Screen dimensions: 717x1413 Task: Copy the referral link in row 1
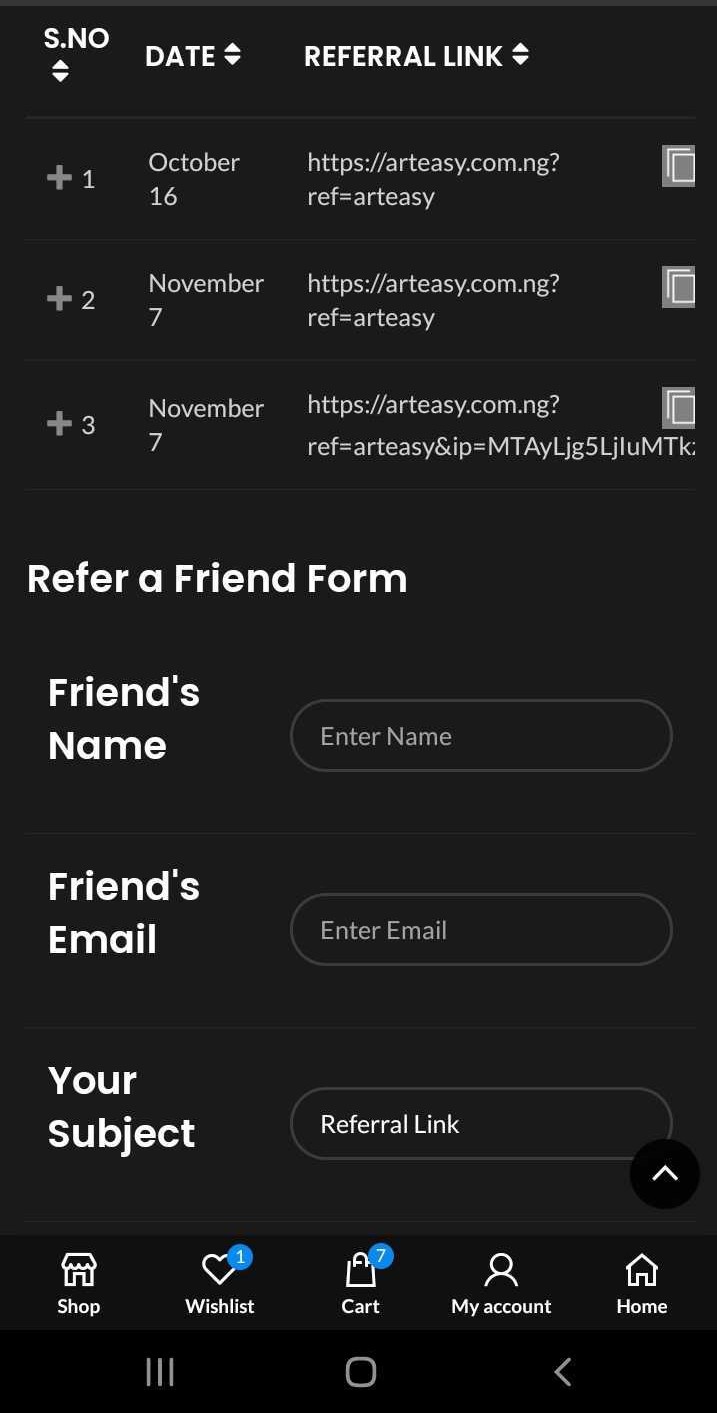click(679, 166)
